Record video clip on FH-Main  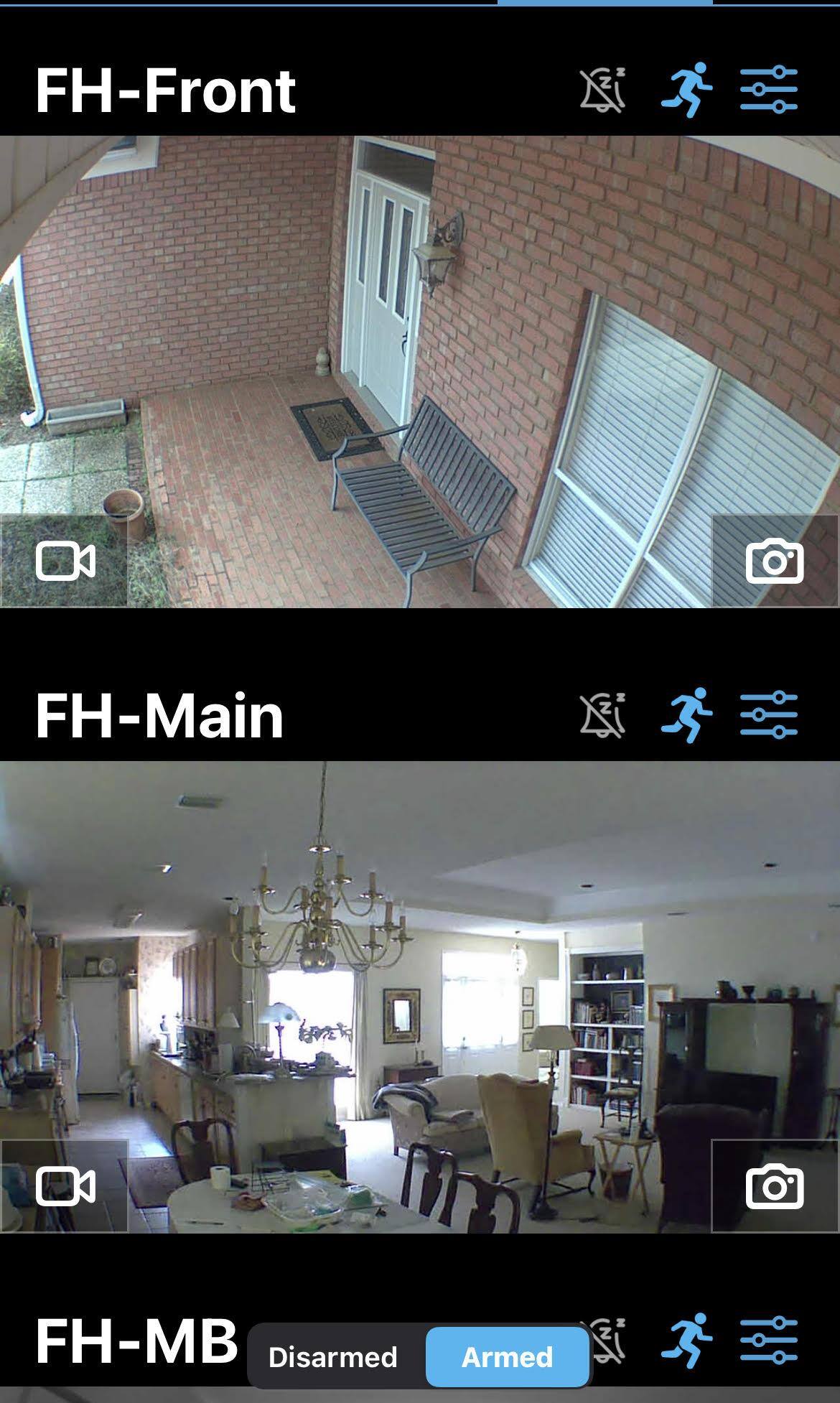coord(65,1185)
